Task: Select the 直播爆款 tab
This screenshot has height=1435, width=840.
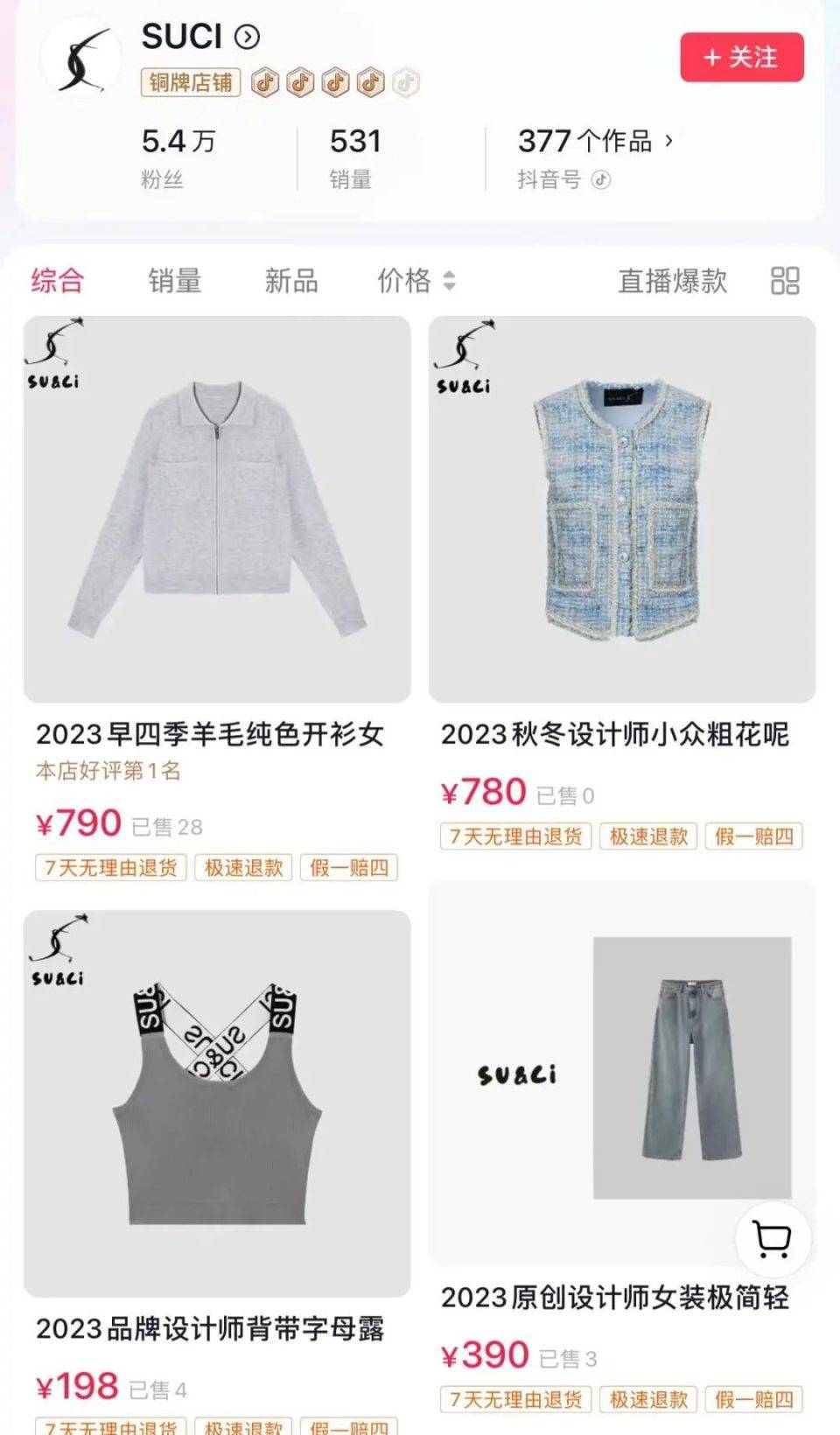Action: pyautogui.click(x=672, y=281)
